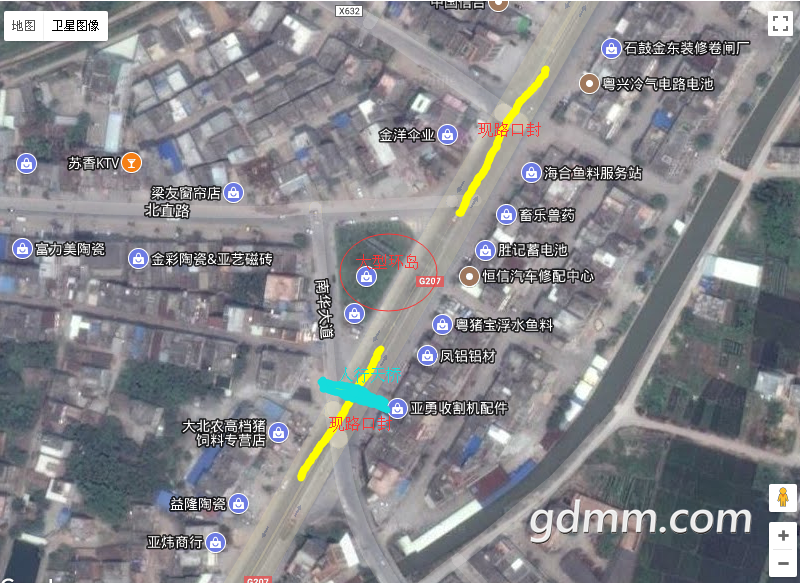Viewport: 800px width, 583px height.
Task: Zoom in with the plus button
Action: point(782,535)
